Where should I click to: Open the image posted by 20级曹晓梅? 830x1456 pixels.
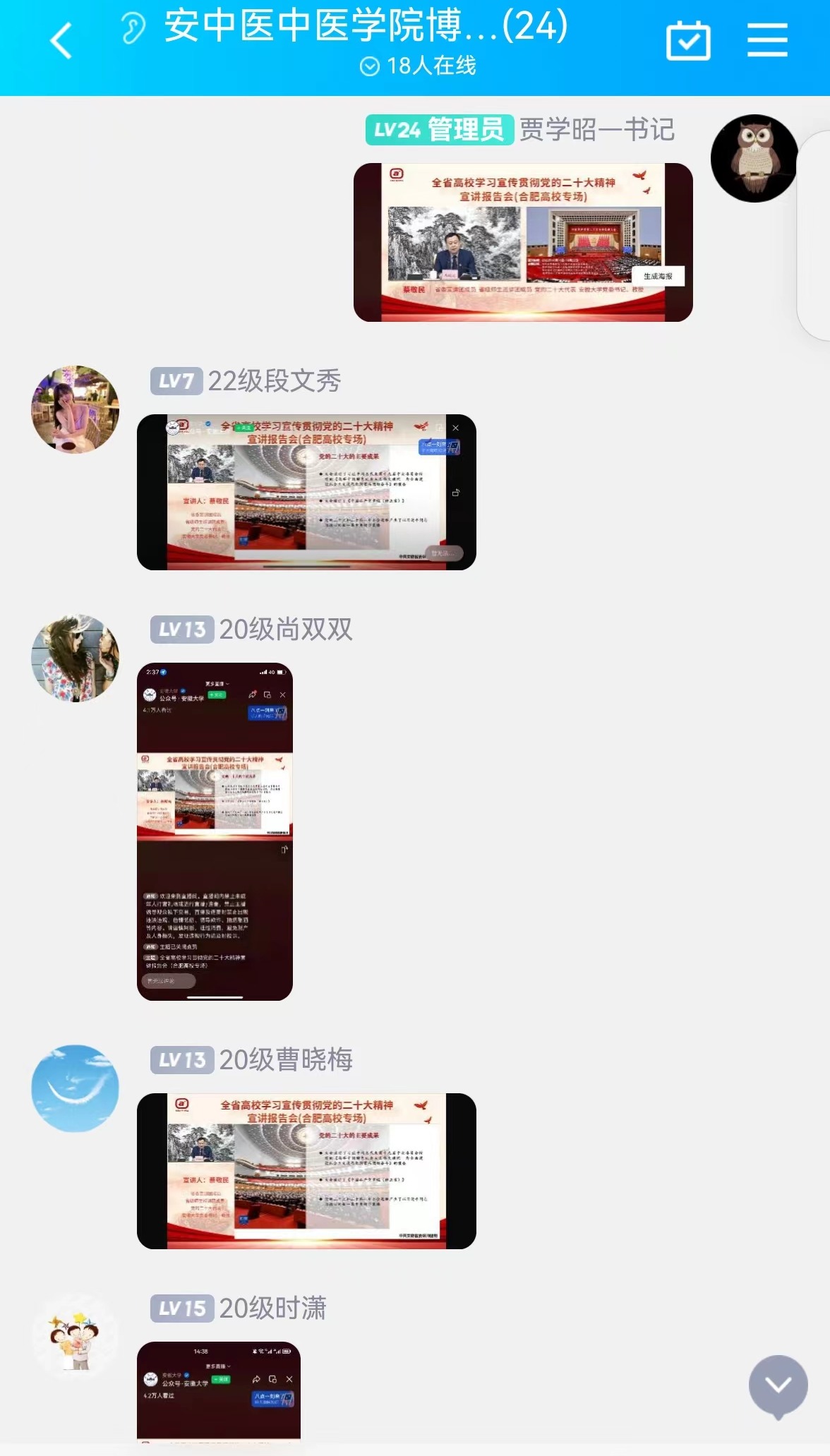(x=306, y=1171)
